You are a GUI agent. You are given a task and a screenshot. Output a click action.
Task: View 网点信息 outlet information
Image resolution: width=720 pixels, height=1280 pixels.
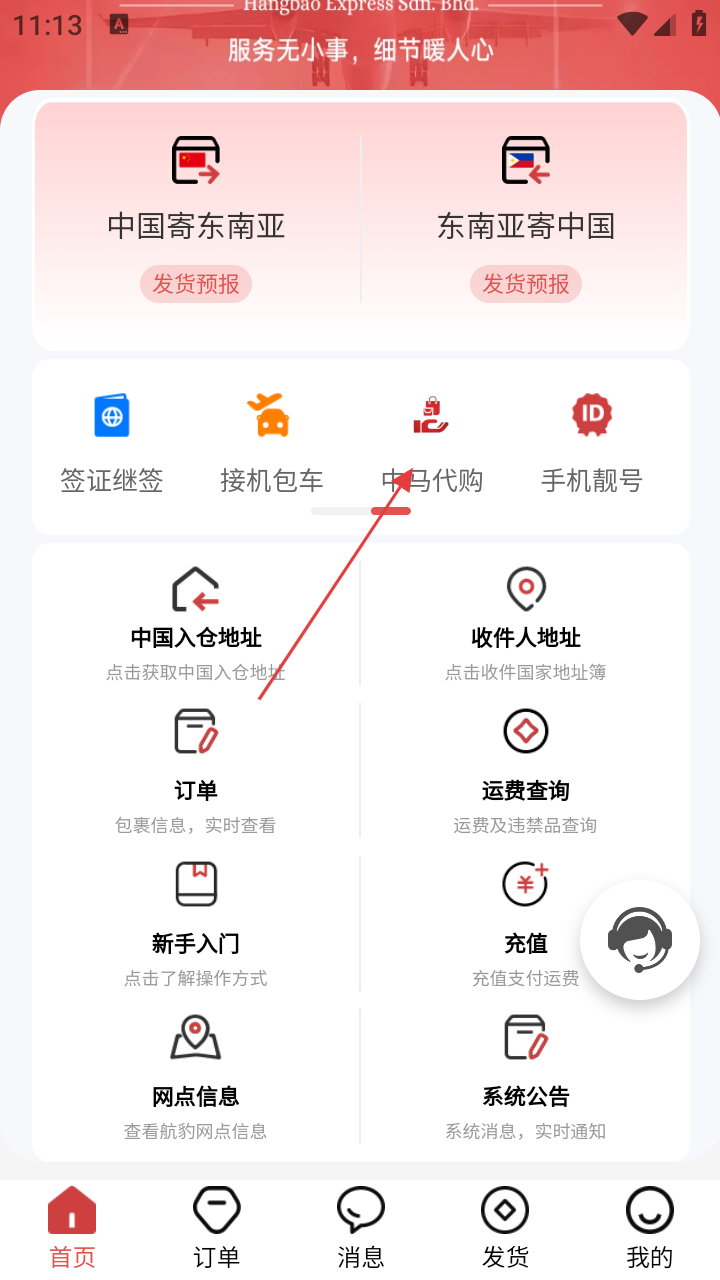click(x=196, y=1076)
